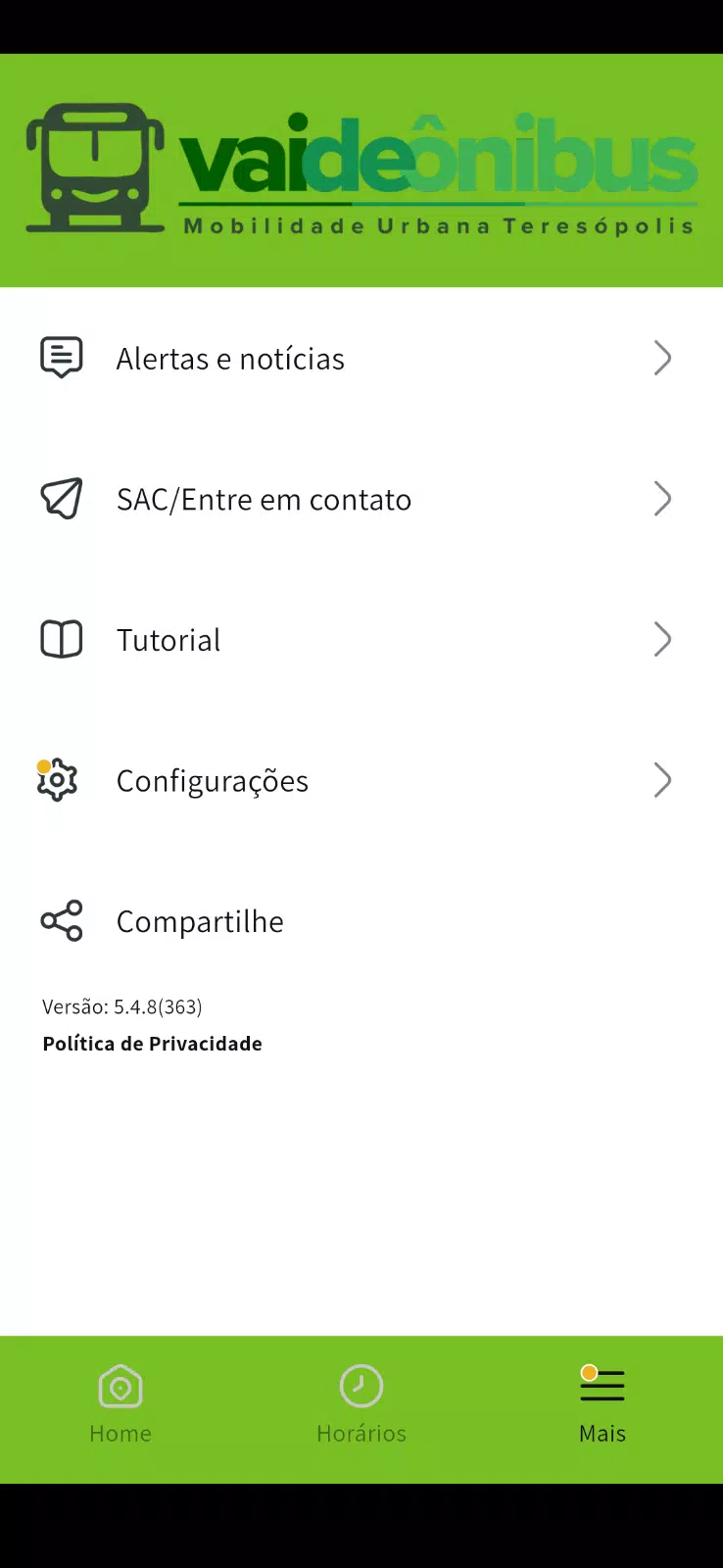Viewport: 723px width, 1568px height.
Task: Tap the Horários clock icon
Action: click(361, 1385)
